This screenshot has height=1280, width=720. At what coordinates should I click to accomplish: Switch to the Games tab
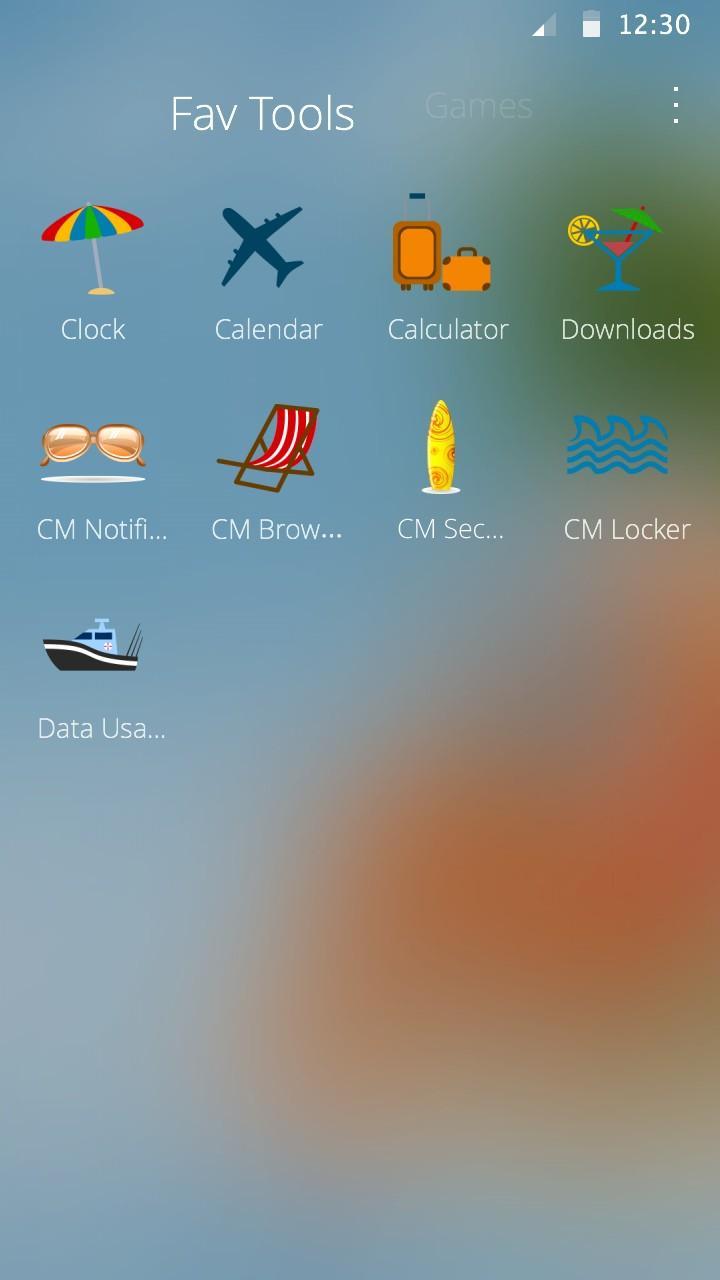pyautogui.click(x=478, y=106)
